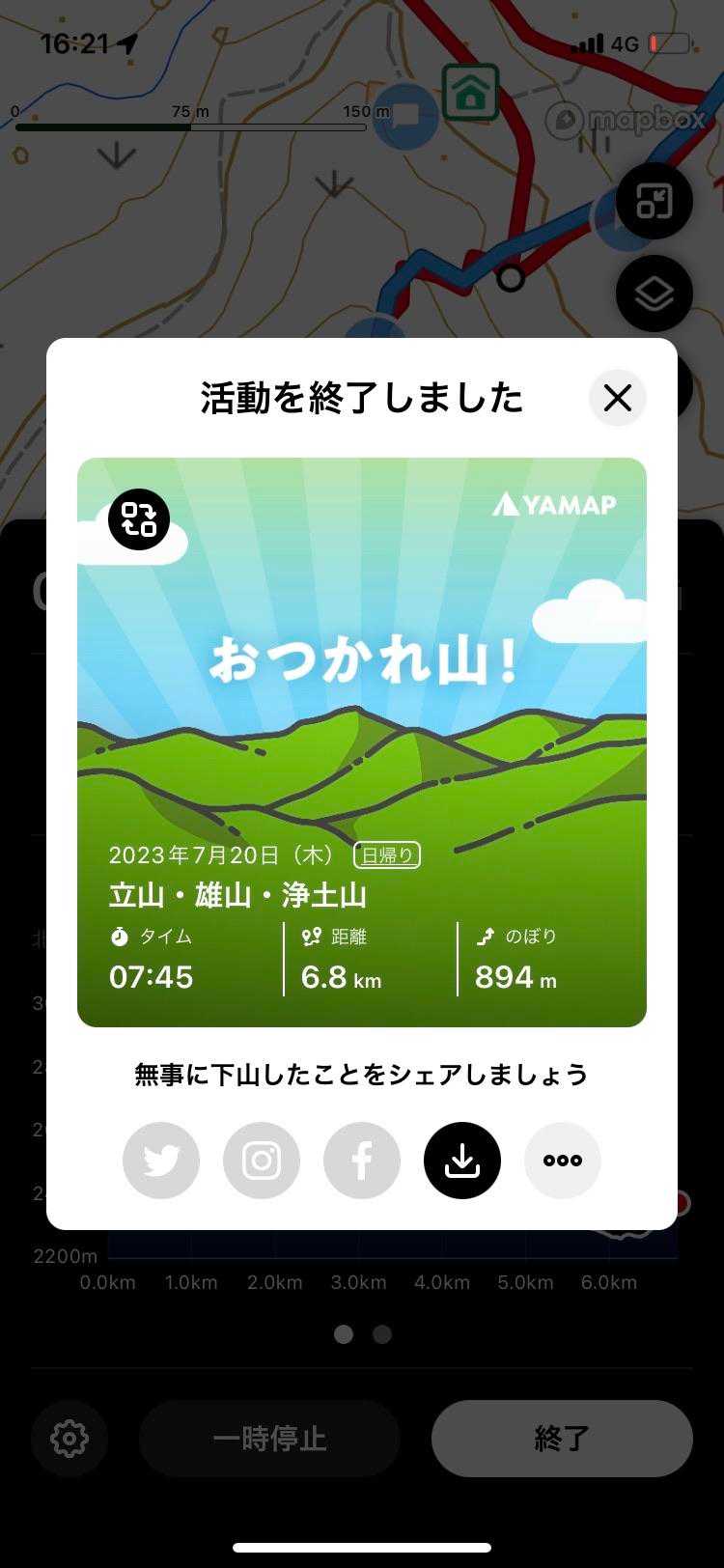
Task: Share the activity on Facebook
Action: pos(362,1161)
